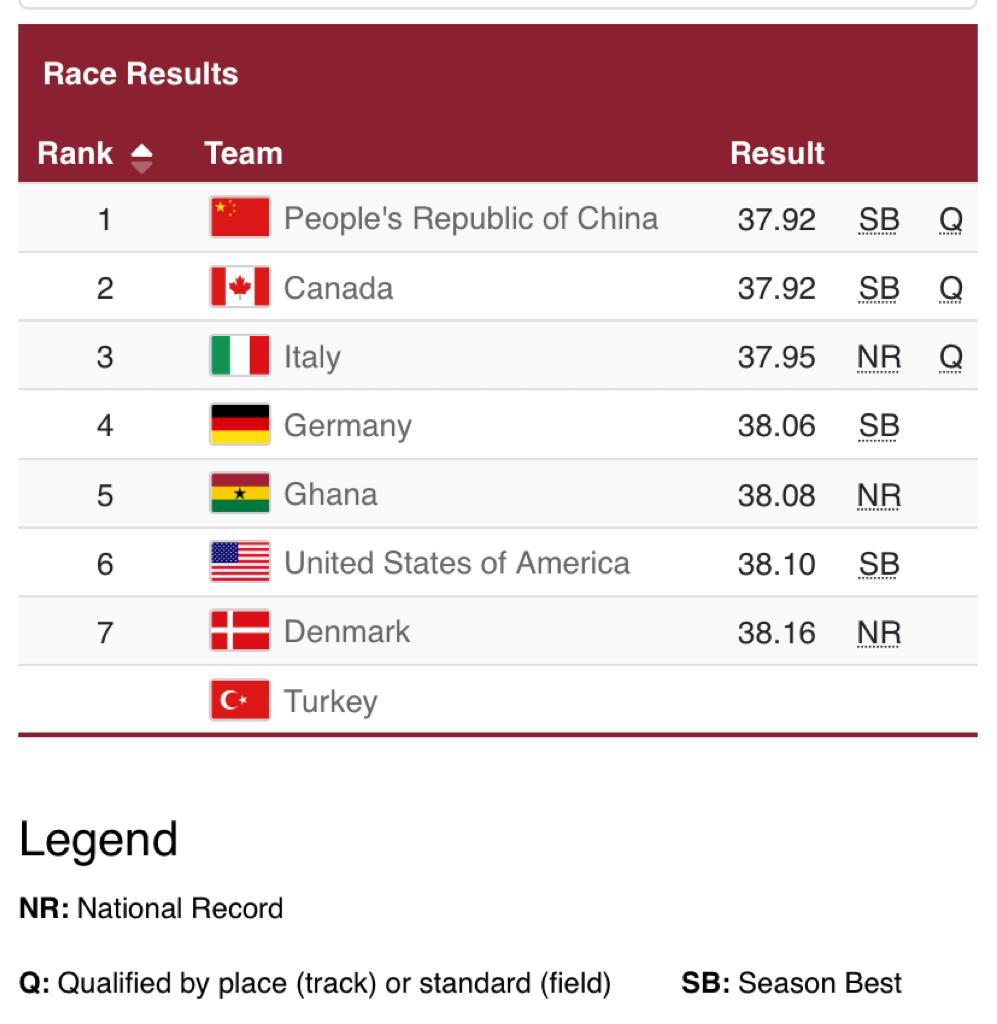
Task: Open Ghana's team entry
Action: tap(330, 495)
